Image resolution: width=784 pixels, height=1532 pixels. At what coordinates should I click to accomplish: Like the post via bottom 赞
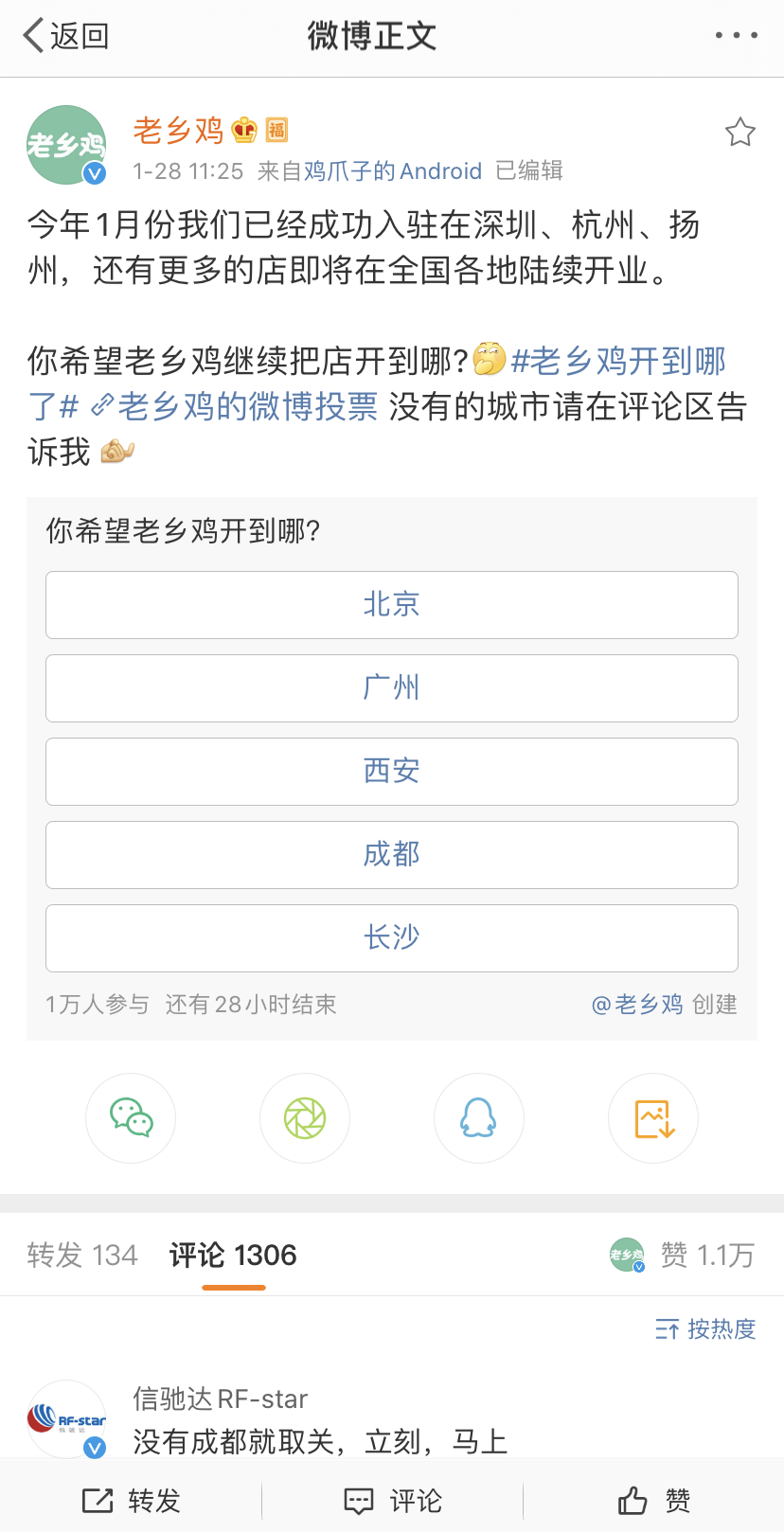(653, 1501)
